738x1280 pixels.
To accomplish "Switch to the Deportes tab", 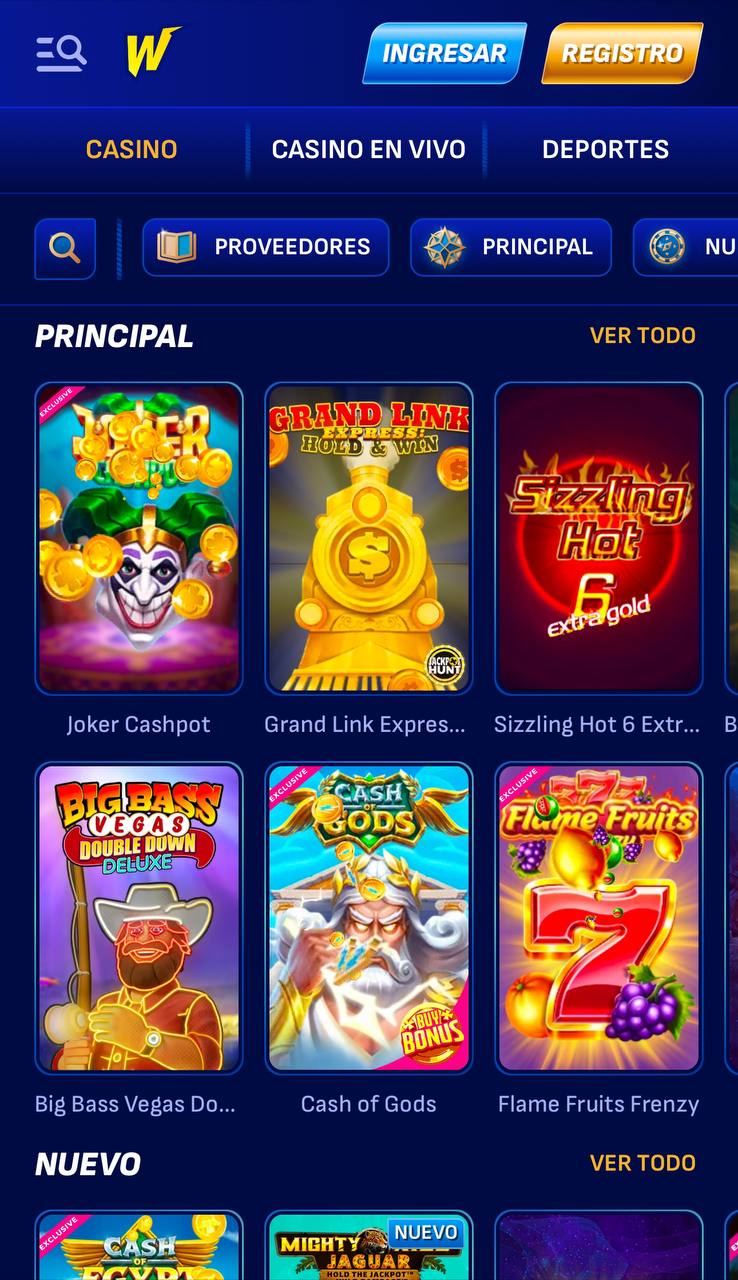I will pyautogui.click(x=605, y=149).
